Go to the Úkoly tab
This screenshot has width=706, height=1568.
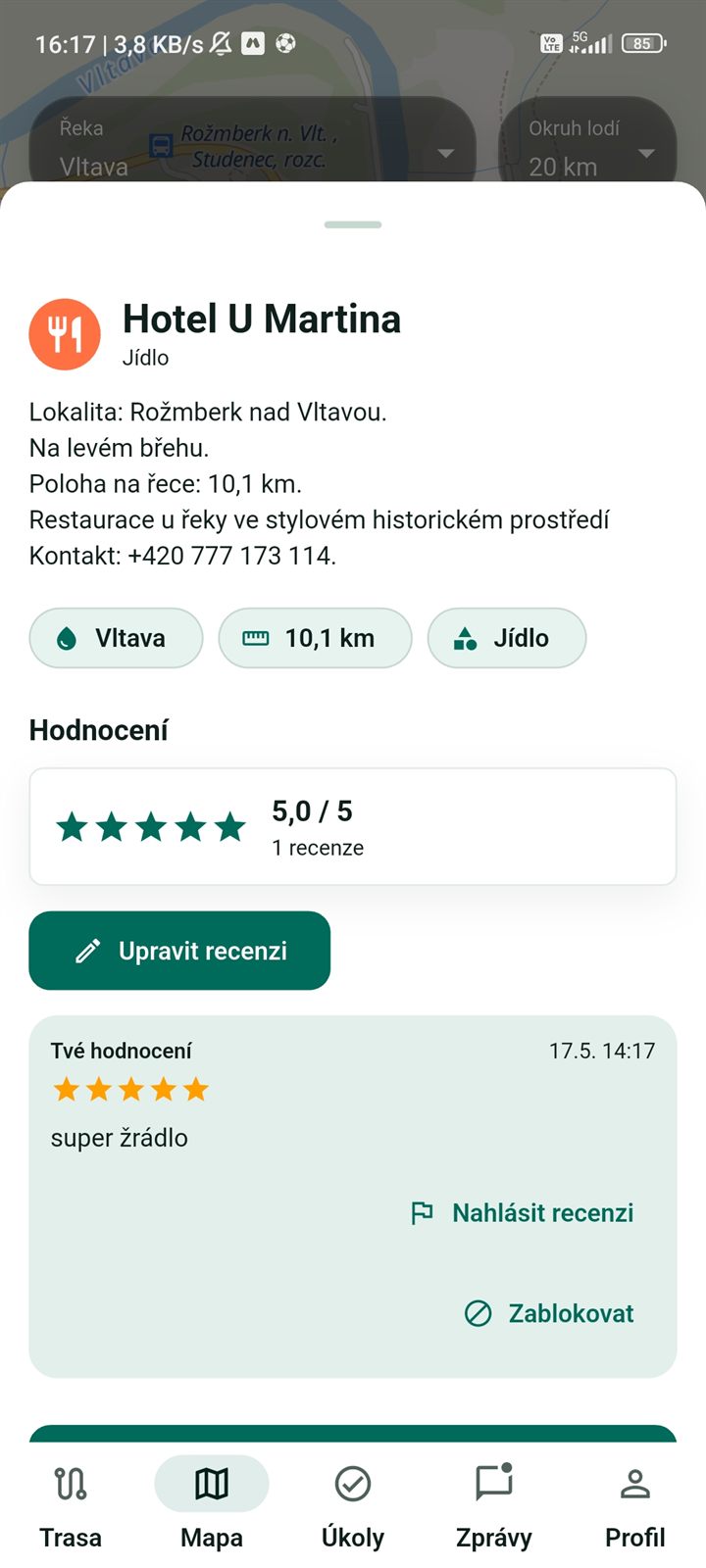(353, 1507)
